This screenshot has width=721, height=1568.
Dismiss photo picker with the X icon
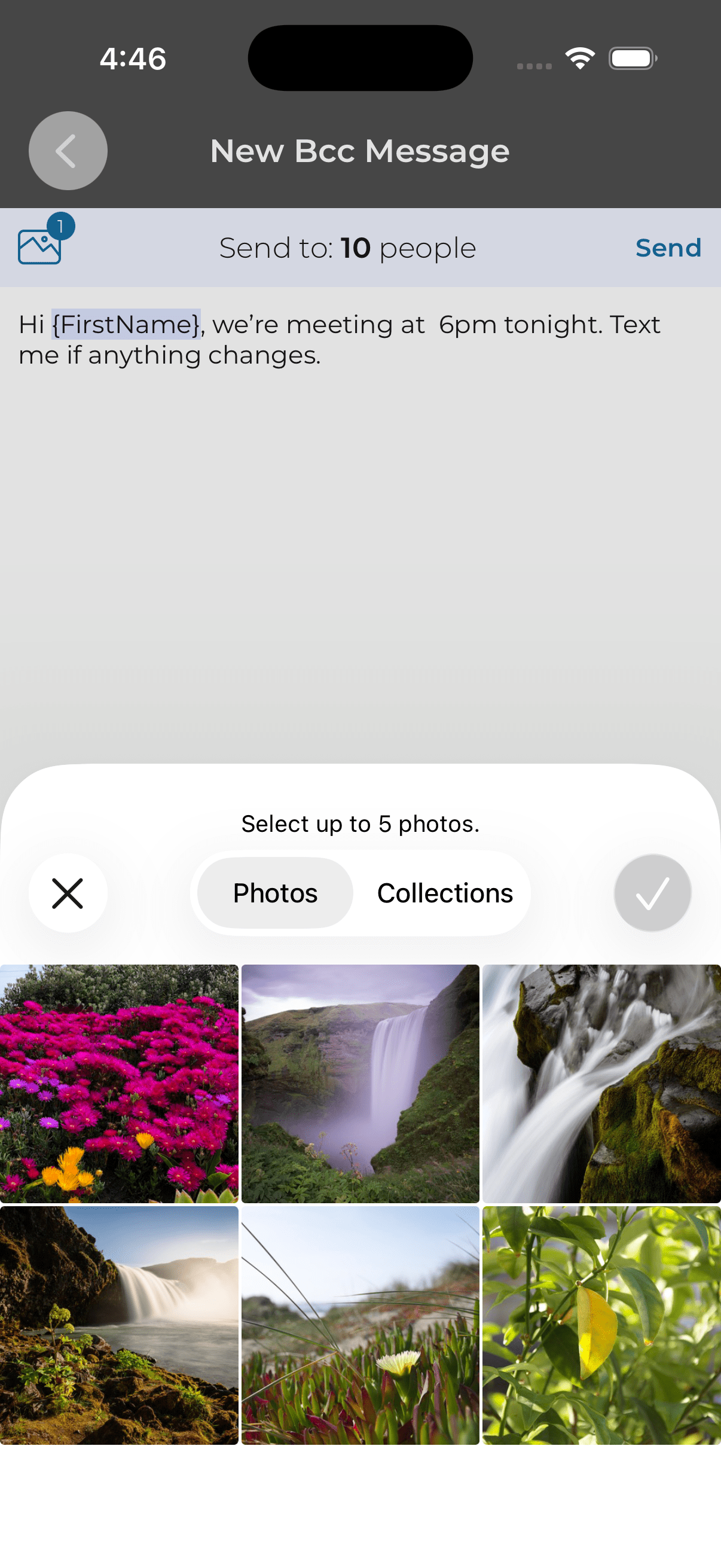click(x=68, y=892)
